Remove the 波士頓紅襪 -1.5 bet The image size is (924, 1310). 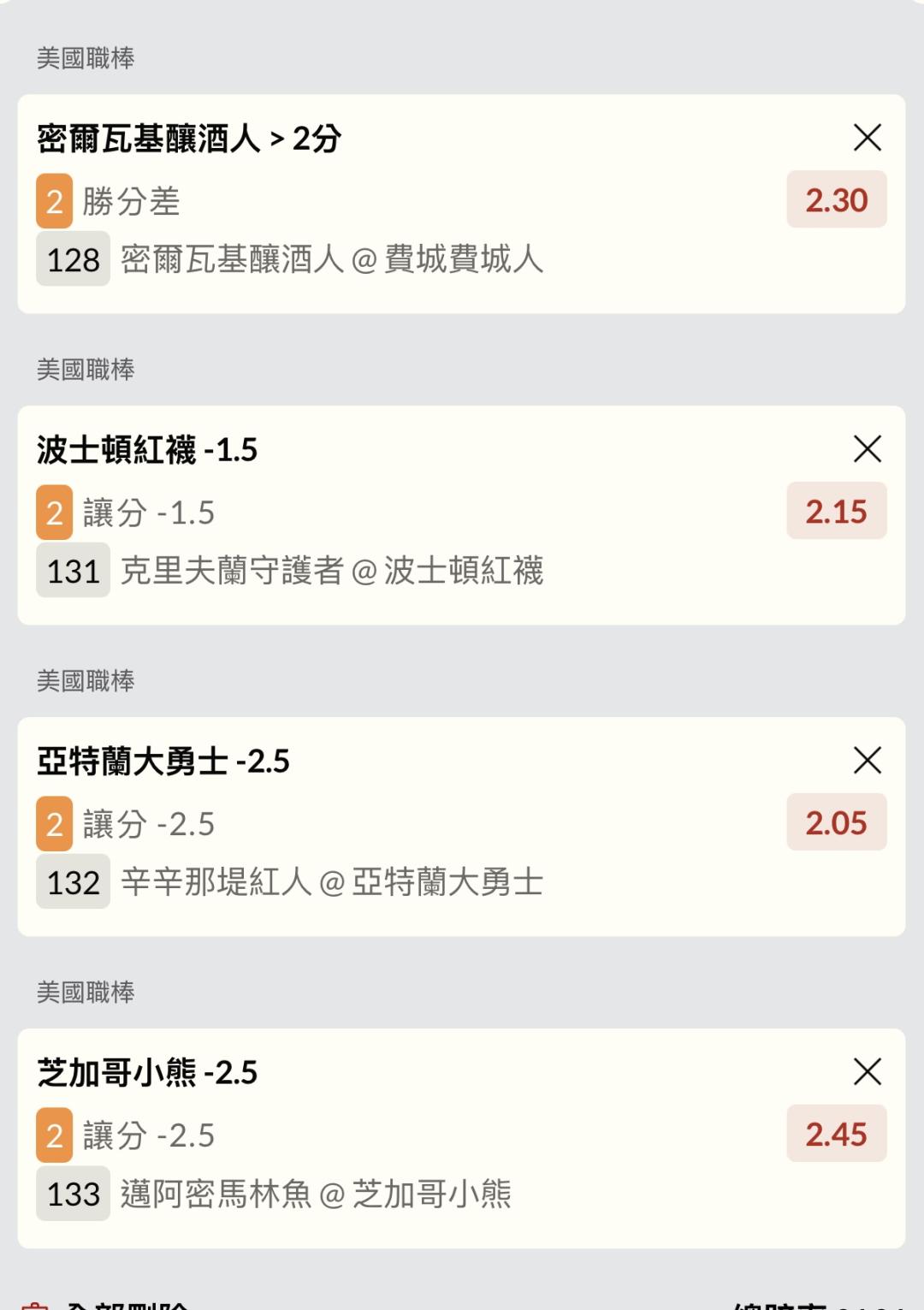tap(867, 448)
